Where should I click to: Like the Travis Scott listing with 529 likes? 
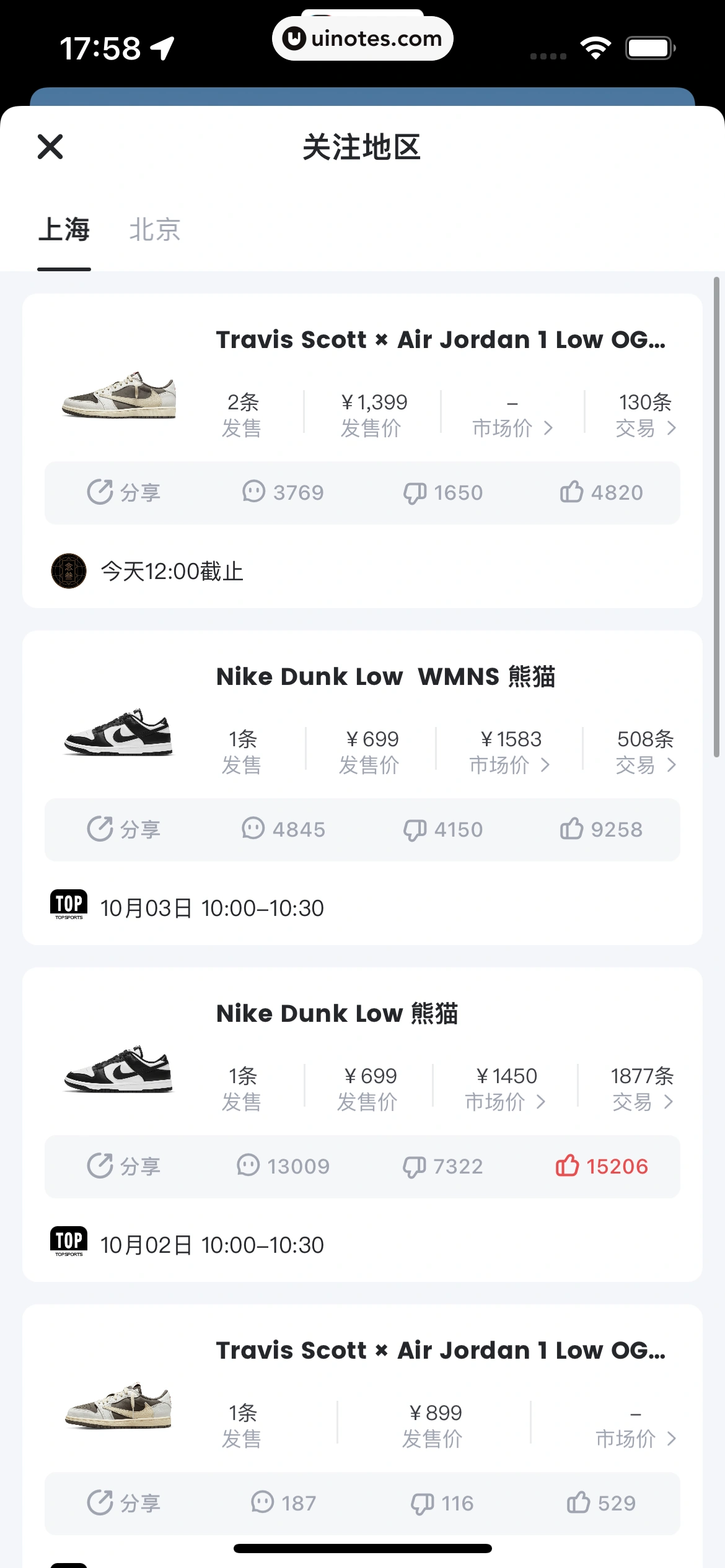pos(601,1504)
